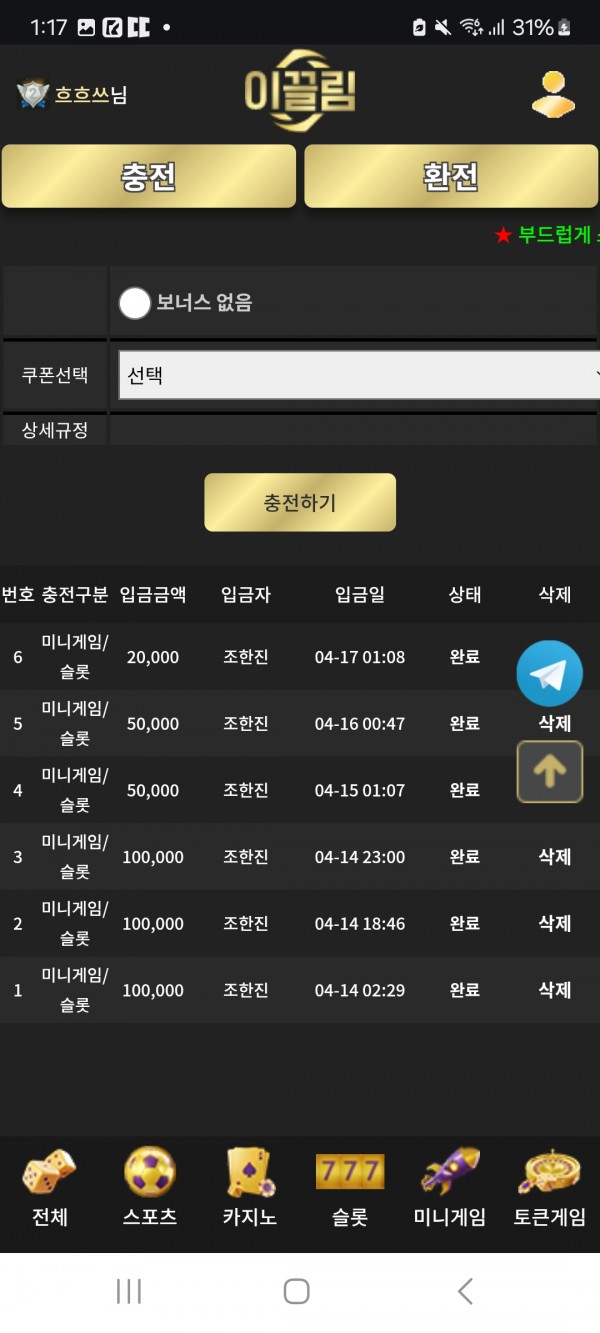The image size is (600, 1333).
Task: Delete deposit record number 1
Action: click(x=555, y=990)
